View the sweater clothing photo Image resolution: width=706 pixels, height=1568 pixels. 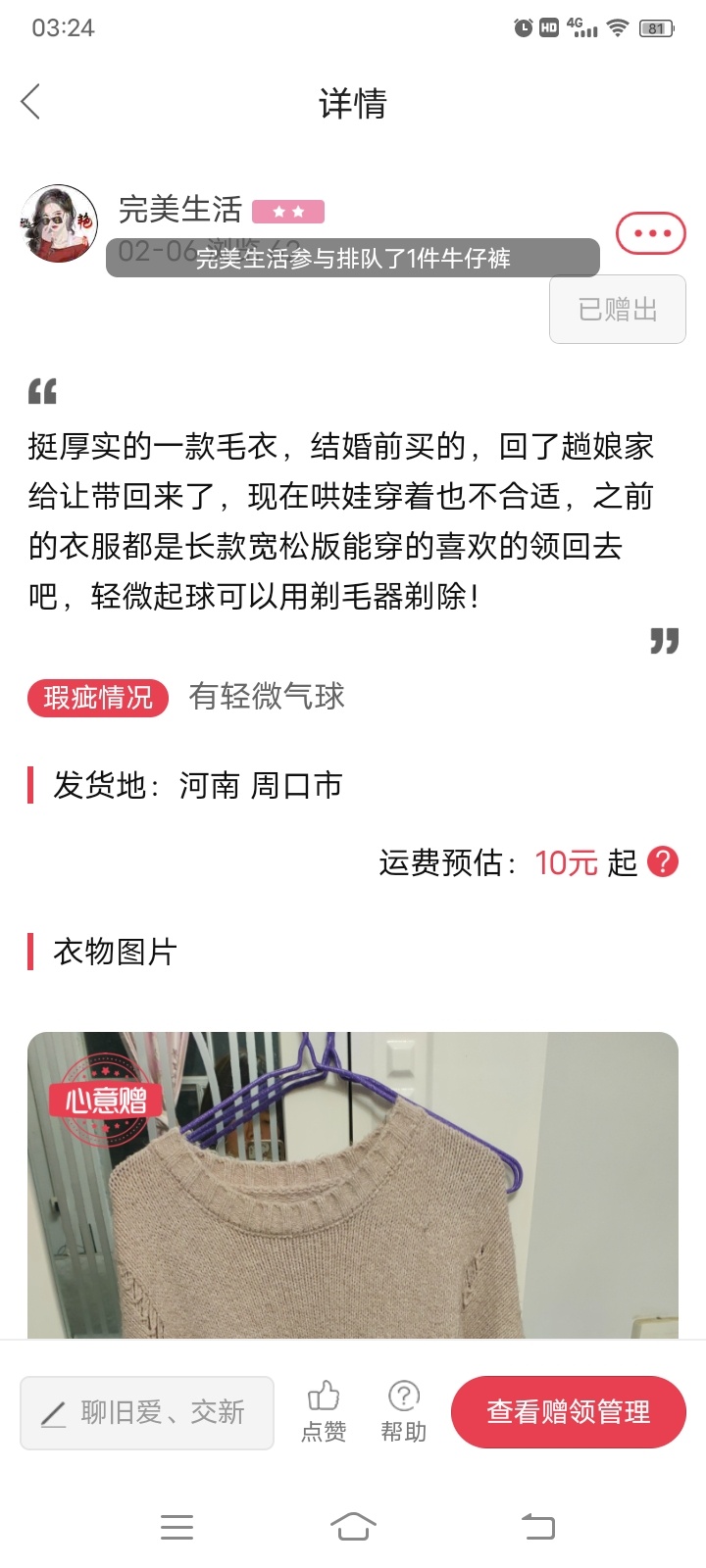[353, 1185]
